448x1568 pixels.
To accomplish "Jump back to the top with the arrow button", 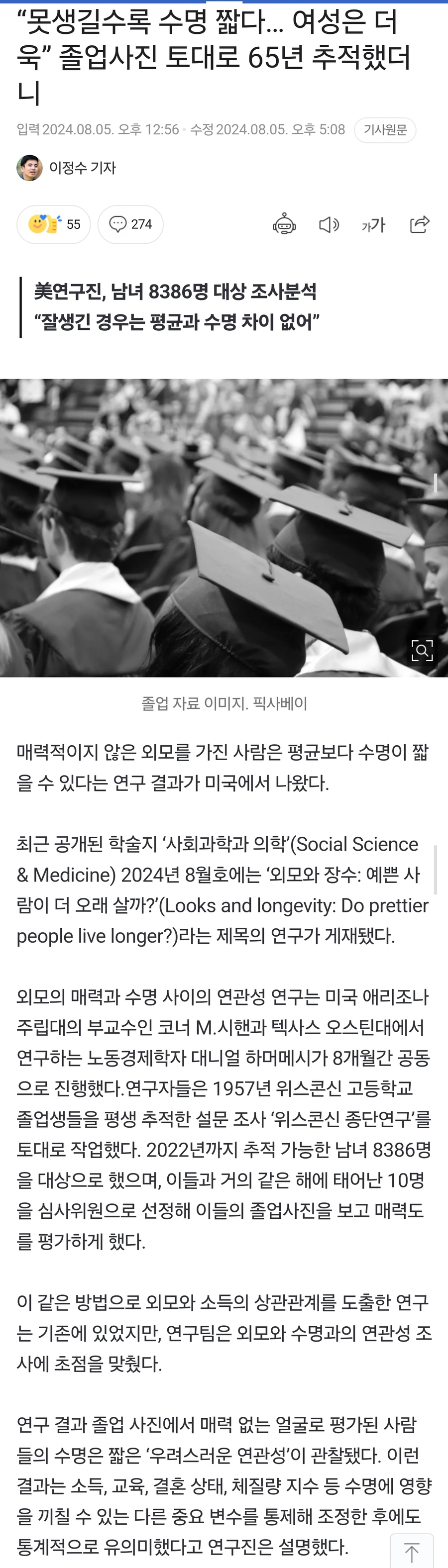I will (412, 1552).
